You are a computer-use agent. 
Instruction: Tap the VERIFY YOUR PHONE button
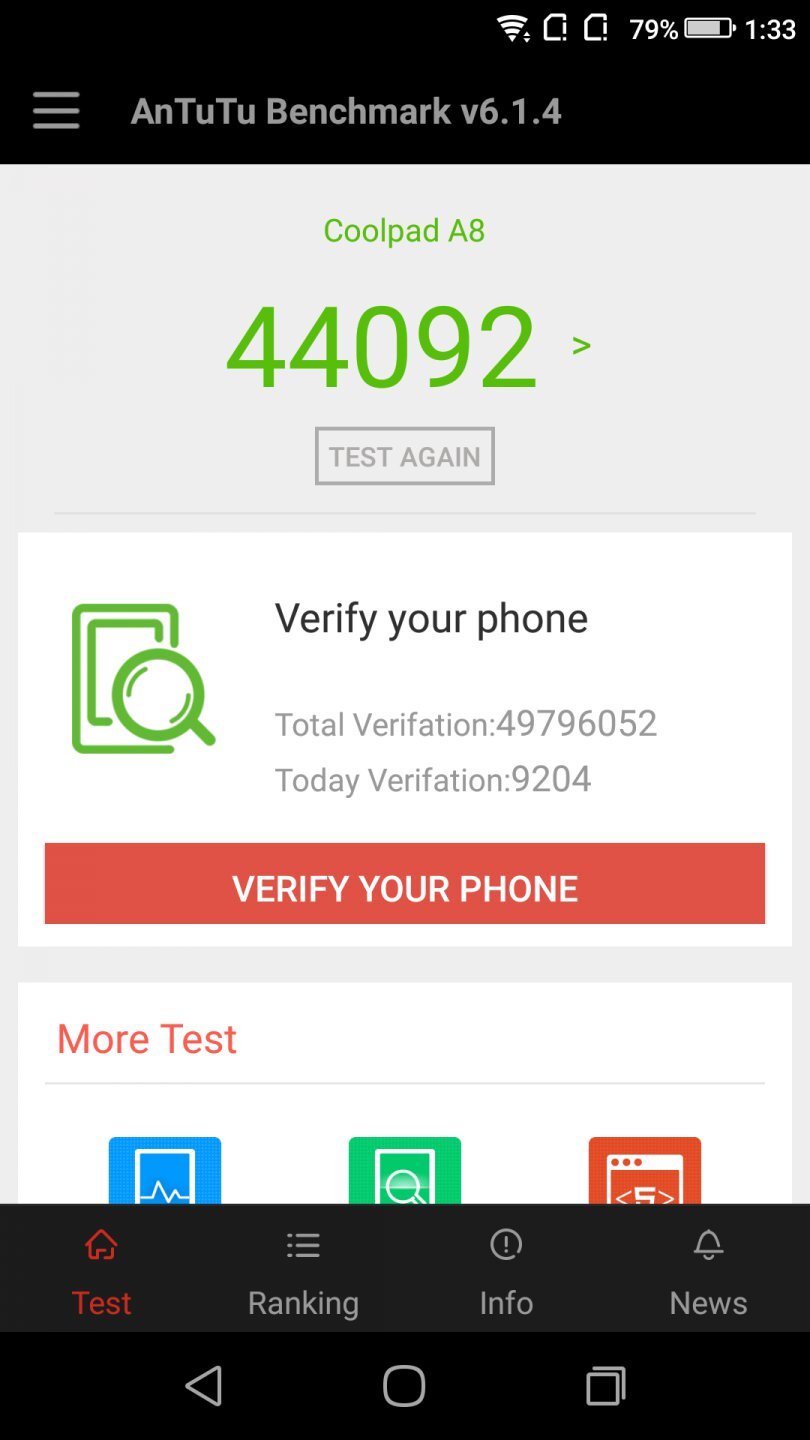404,884
